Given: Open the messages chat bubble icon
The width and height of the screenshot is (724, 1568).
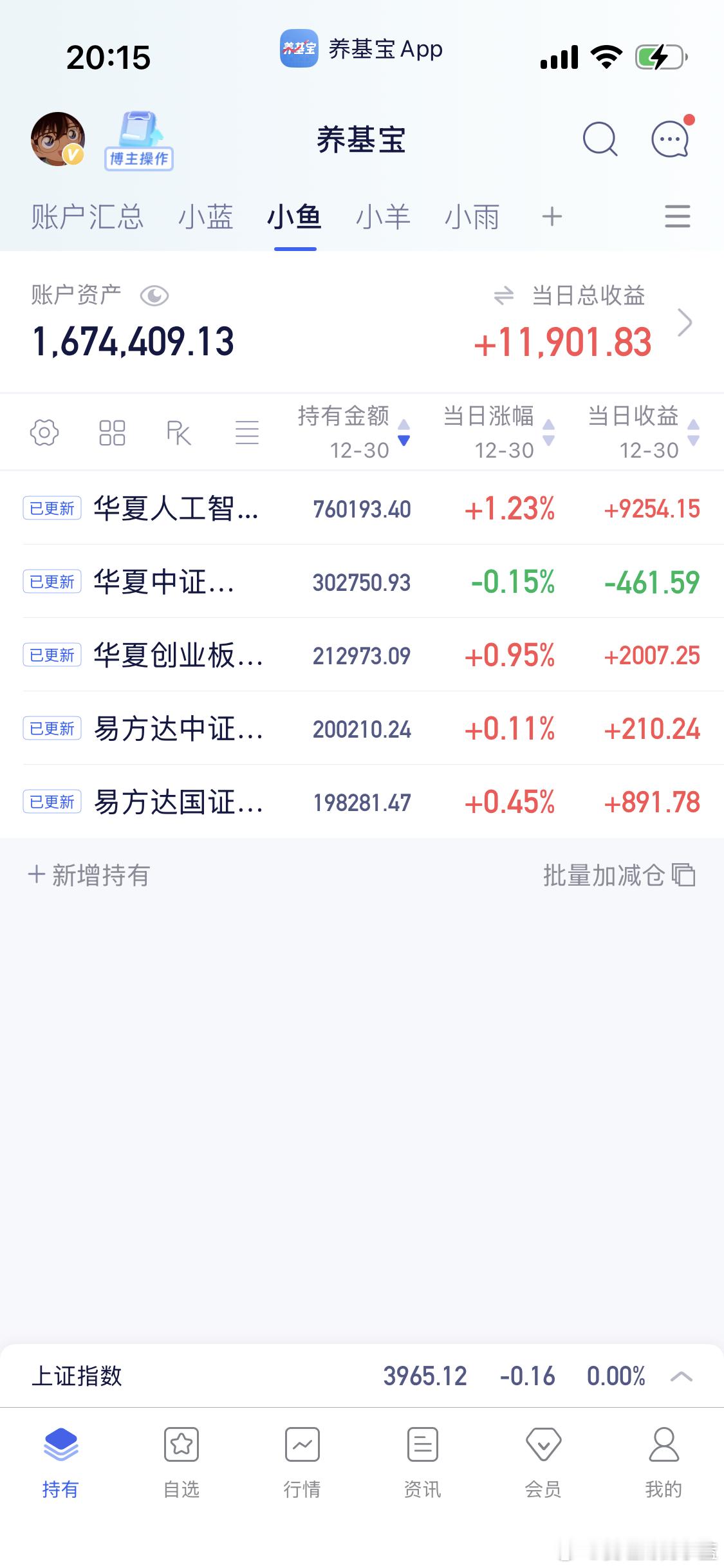Looking at the screenshot, I should click(671, 138).
